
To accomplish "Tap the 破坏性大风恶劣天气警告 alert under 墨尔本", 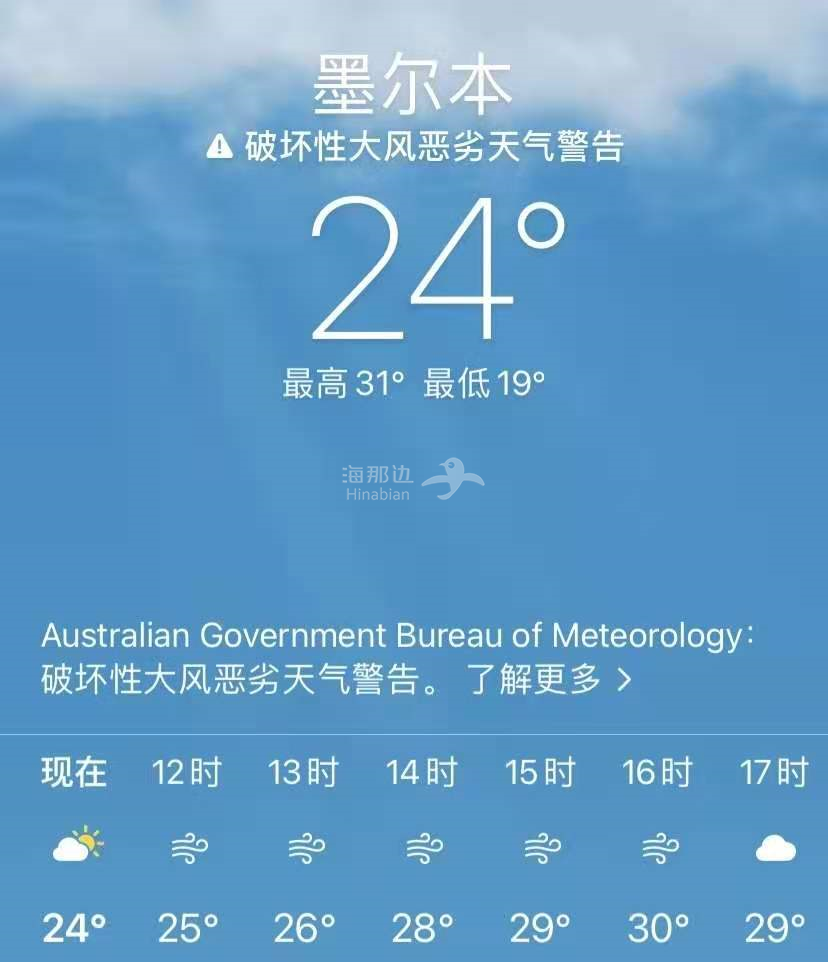I will (415, 147).
